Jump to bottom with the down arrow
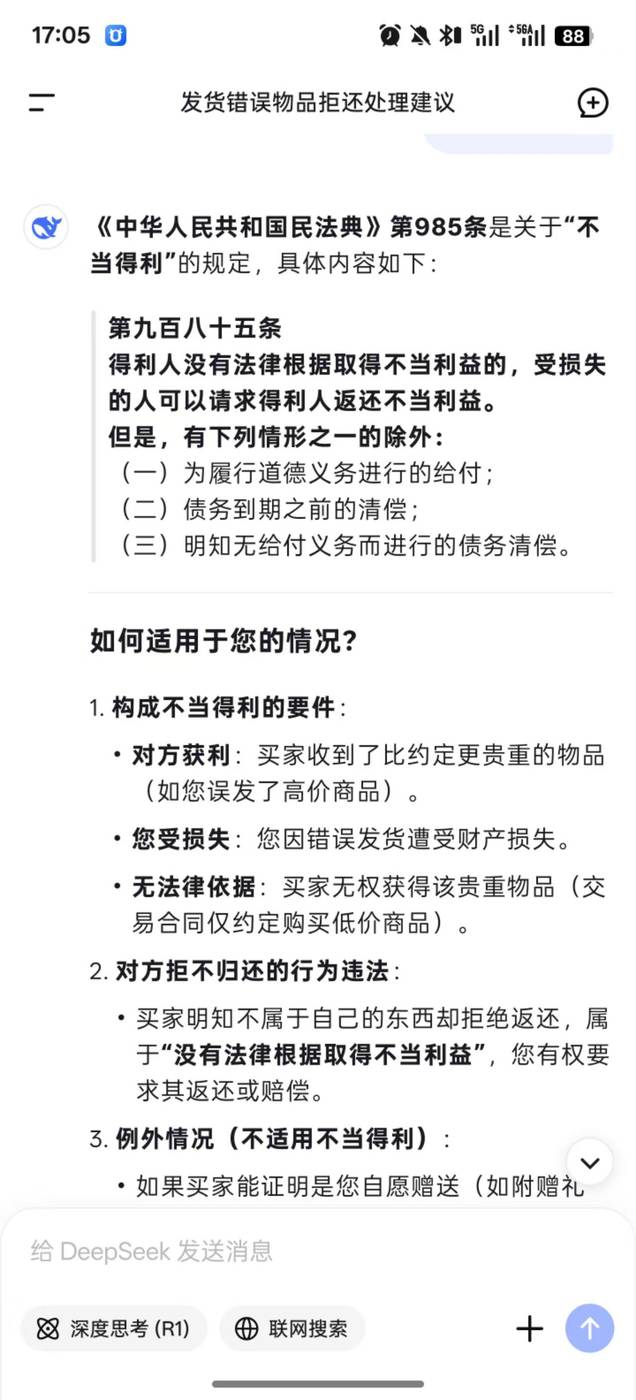 coord(590,1162)
